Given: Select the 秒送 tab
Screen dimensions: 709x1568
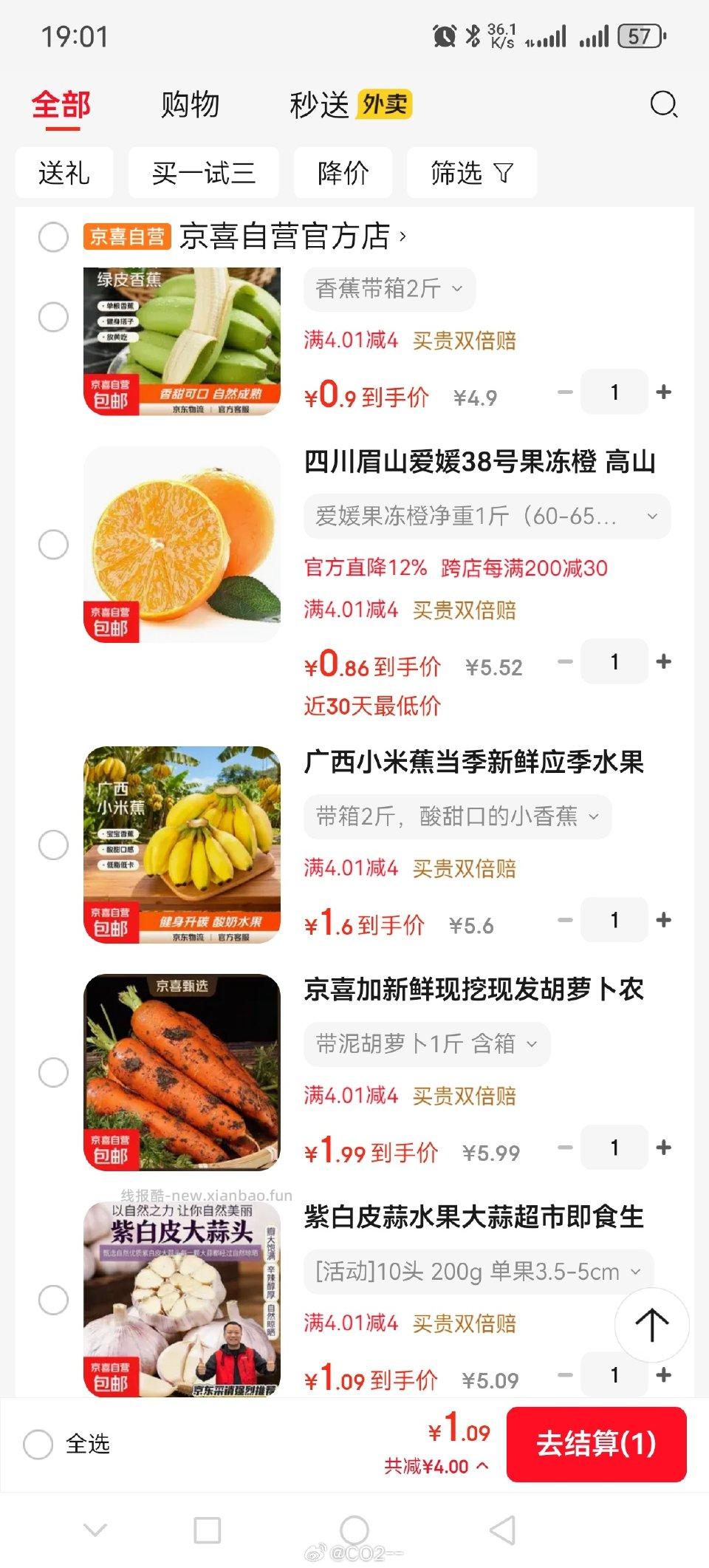Looking at the screenshot, I should [319, 104].
